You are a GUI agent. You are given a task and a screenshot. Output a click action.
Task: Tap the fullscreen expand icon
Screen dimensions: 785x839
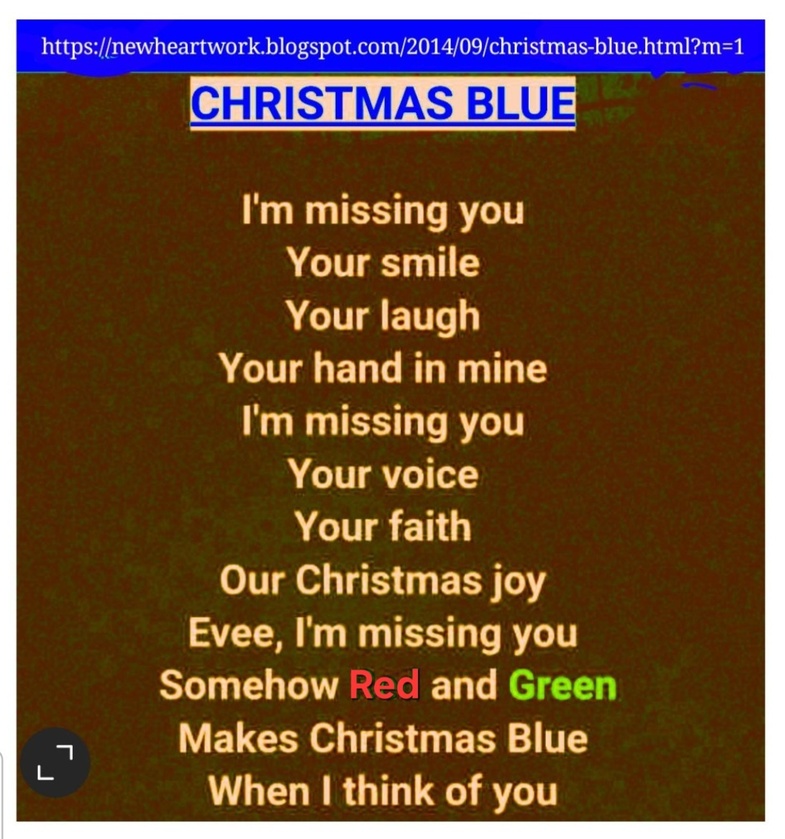click(x=56, y=762)
